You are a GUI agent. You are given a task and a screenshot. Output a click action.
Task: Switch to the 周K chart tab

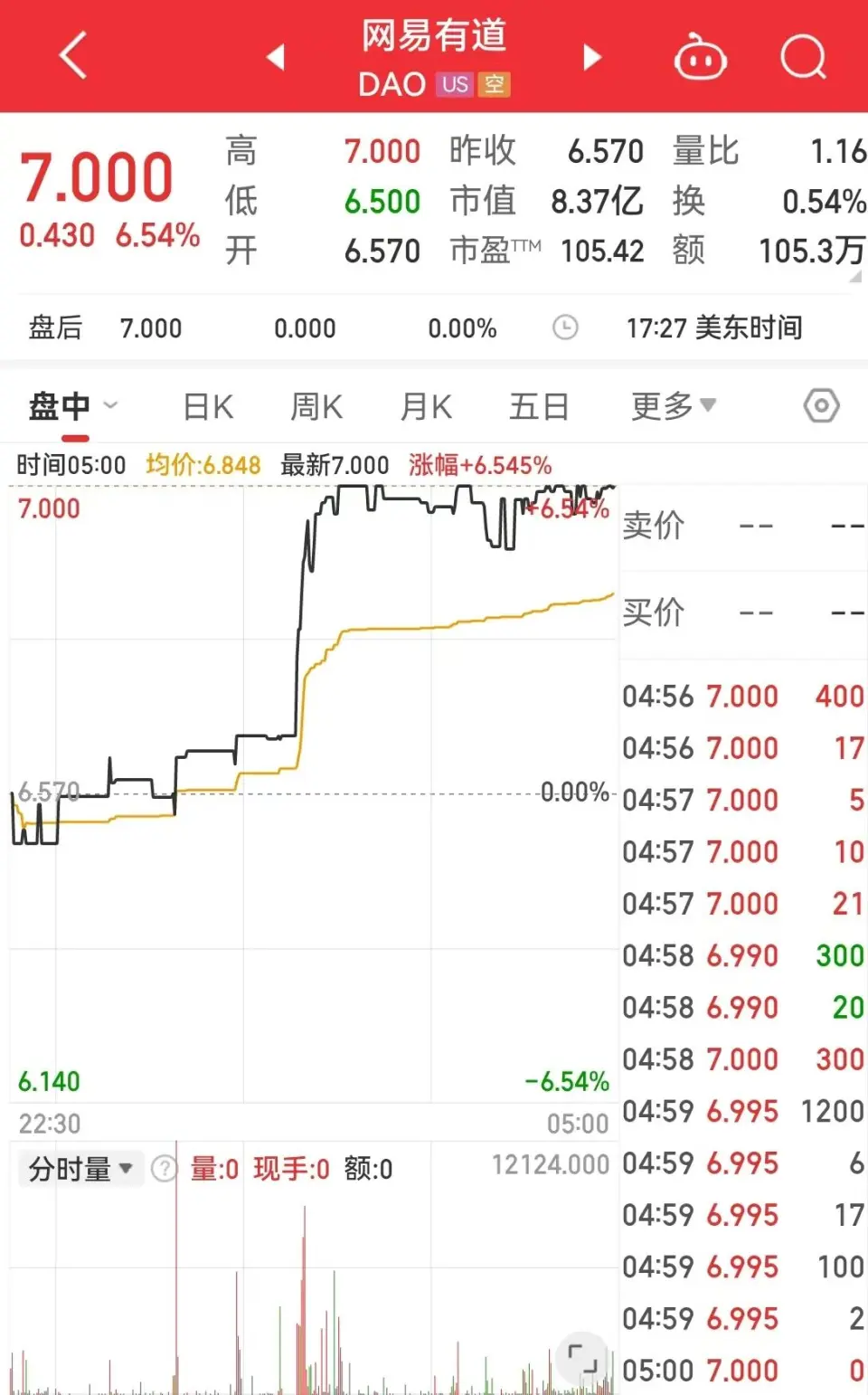[x=316, y=407]
